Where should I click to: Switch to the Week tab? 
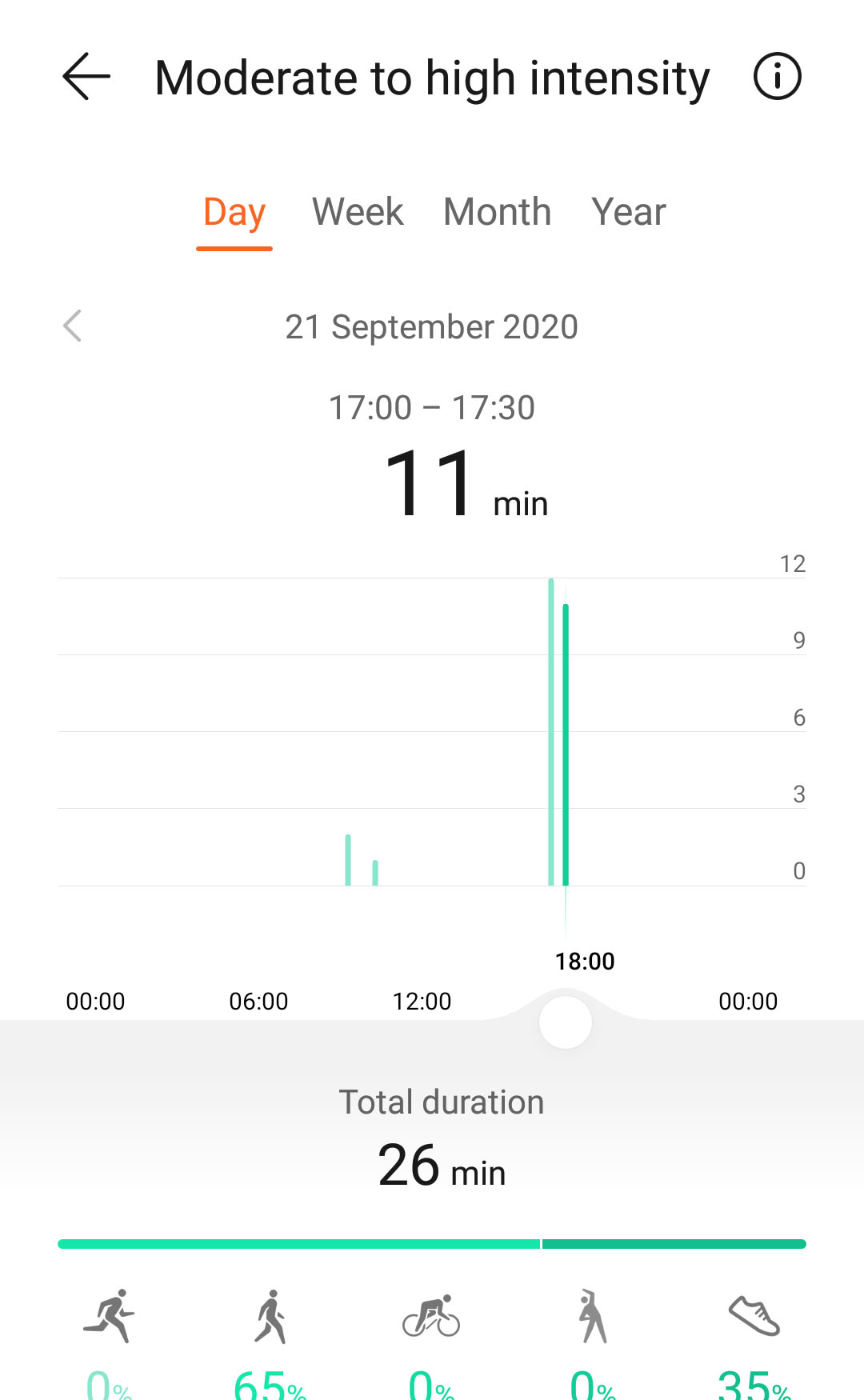[x=358, y=213]
